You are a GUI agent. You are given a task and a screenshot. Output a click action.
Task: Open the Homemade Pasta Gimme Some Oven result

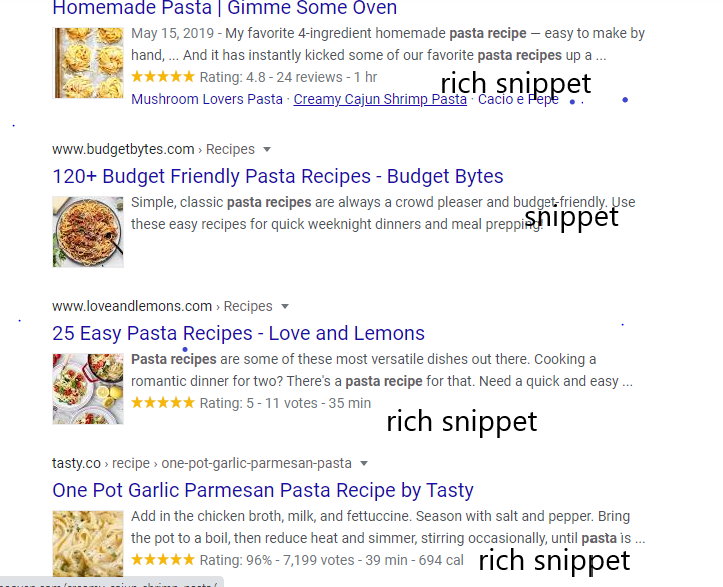point(224,9)
